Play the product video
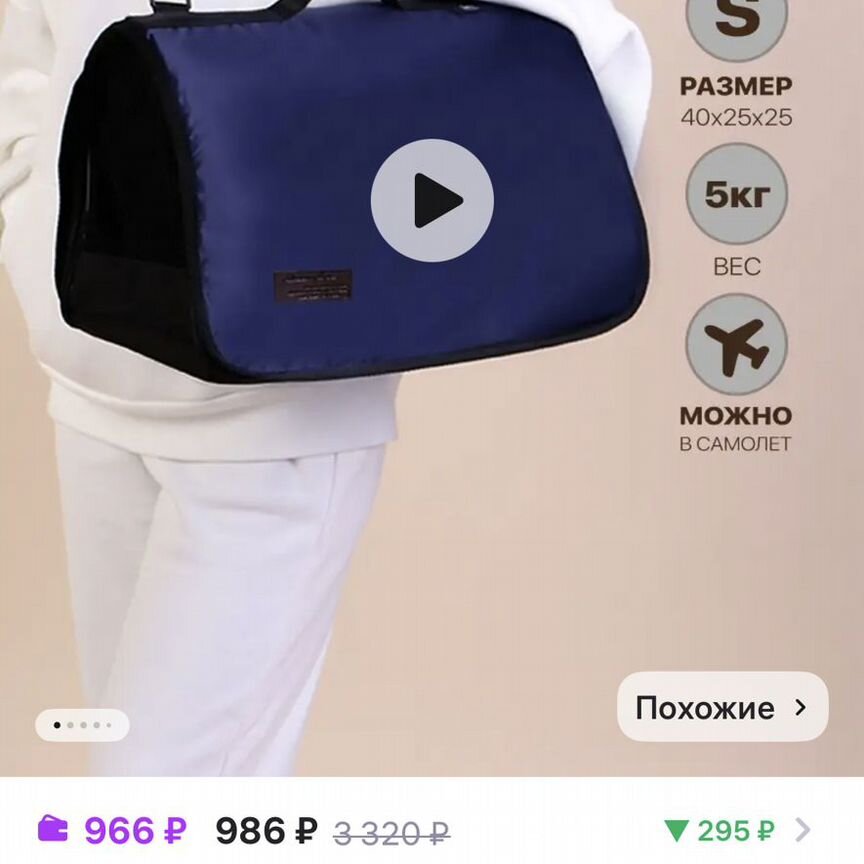This screenshot has height=864, width=864. tap(432, 201)
